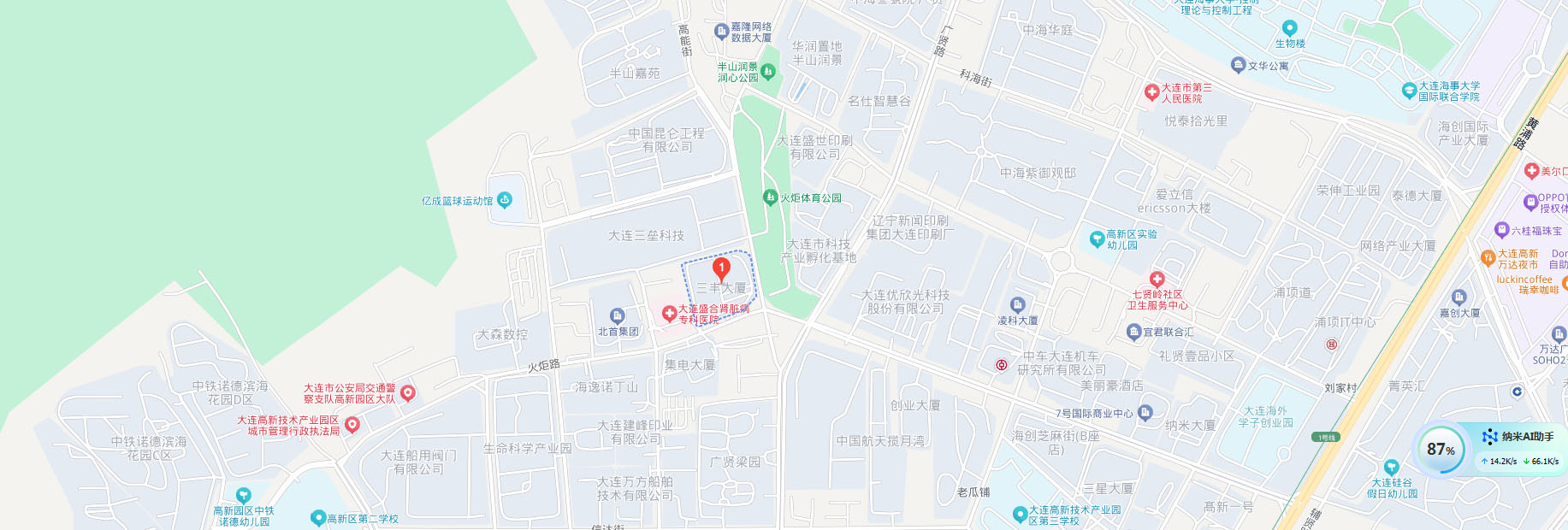Open 大连海事大学国际联合学院 marker
The image size is (1568, 530).
point(1409,91)
